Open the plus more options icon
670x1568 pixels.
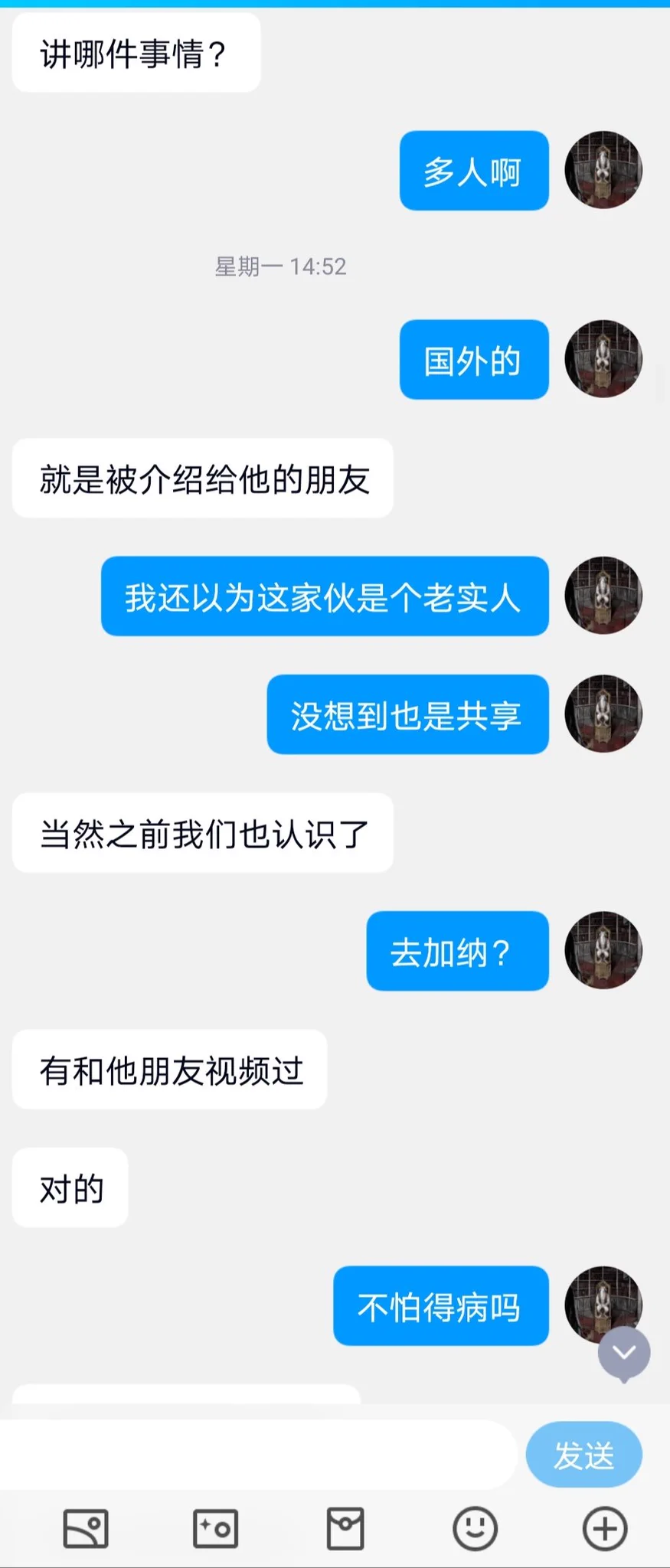(605, 1529)
